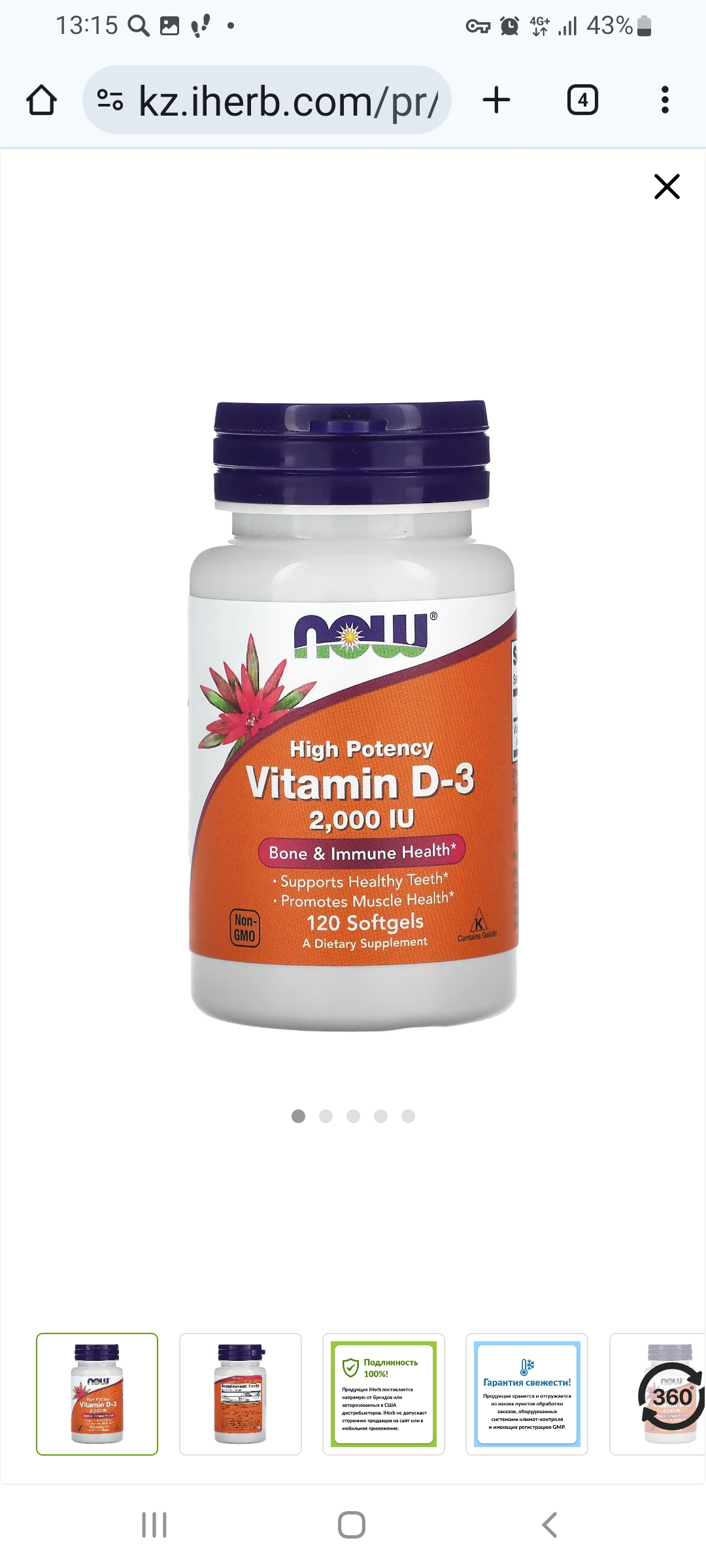Select the front bottle thumbnail
This screenshot has height=1568, width=706.
[97, 1394]
